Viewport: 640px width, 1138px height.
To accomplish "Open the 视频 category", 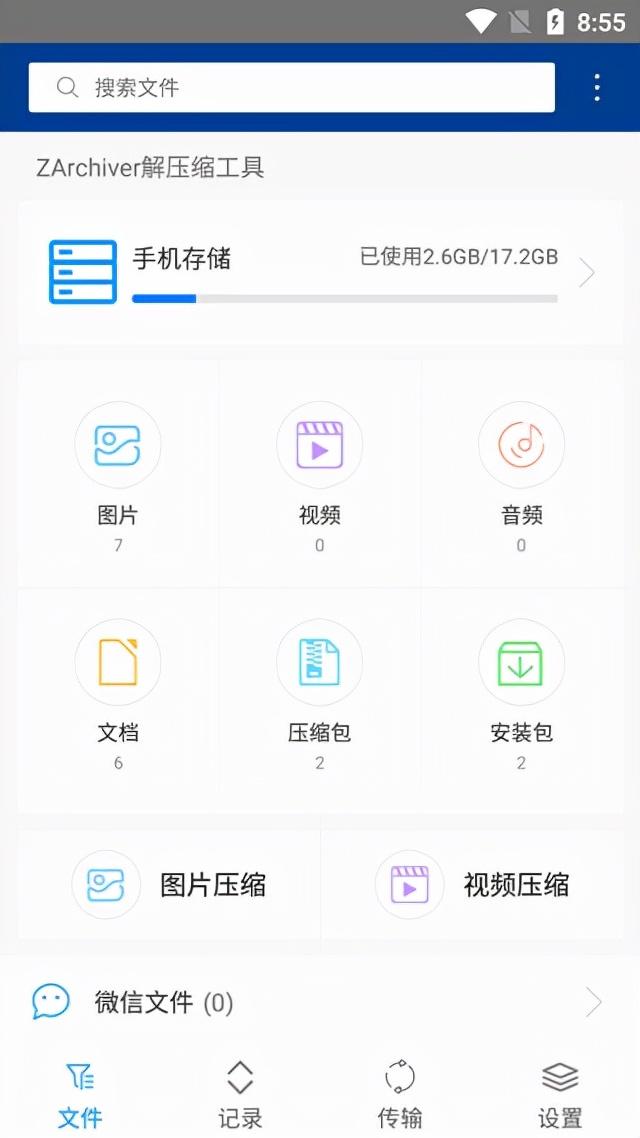I will (319, 472).
